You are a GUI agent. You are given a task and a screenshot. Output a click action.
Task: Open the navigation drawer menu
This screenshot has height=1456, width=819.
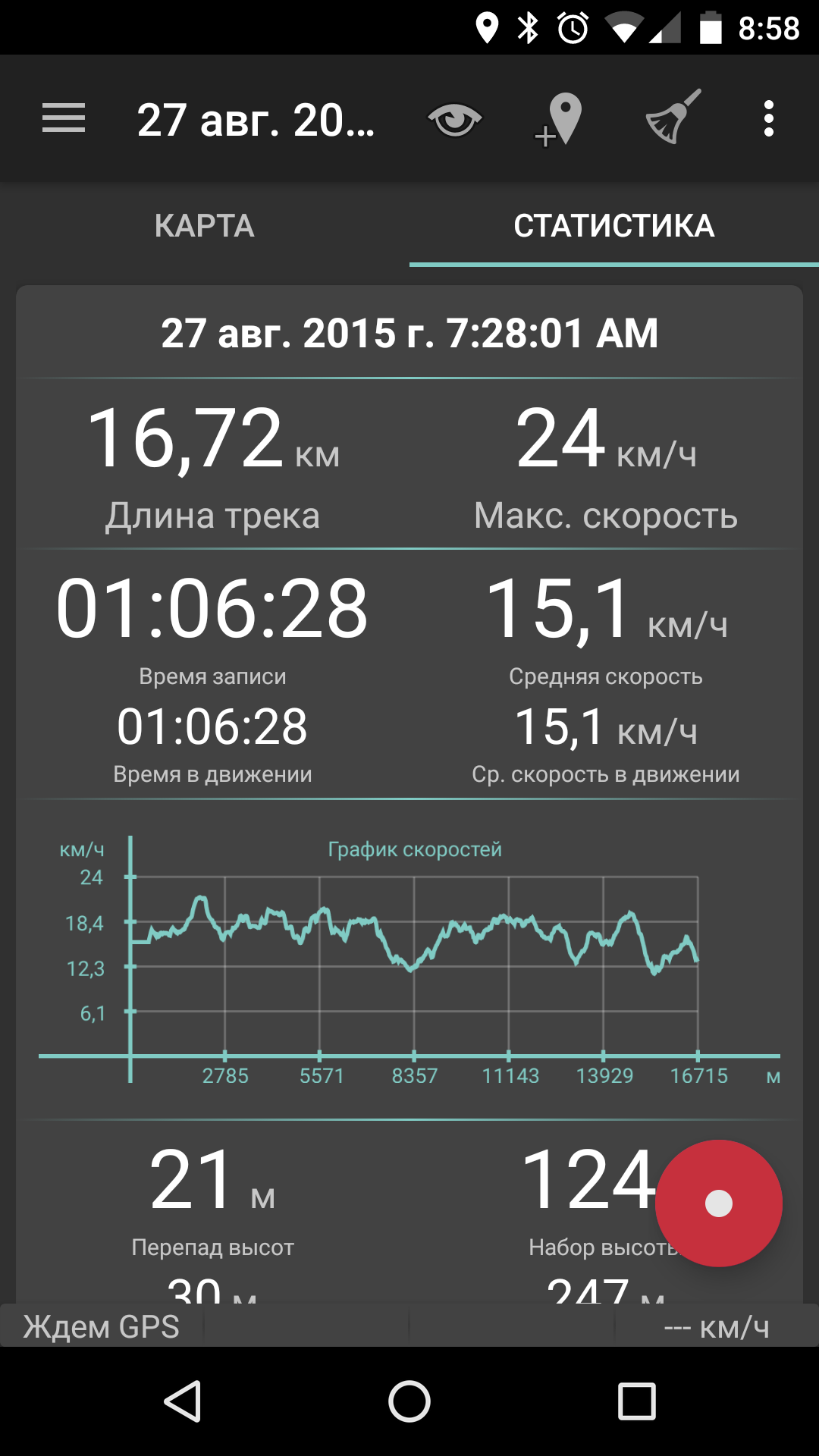(x=64, y=119)
